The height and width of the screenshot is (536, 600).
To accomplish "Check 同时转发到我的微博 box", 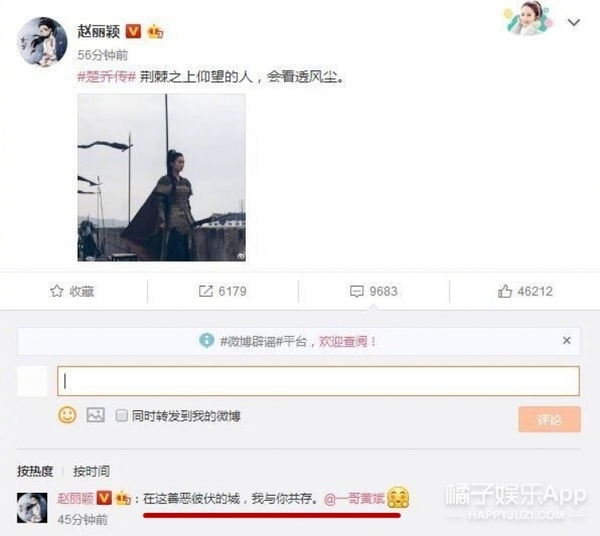I will coord(121,415).
